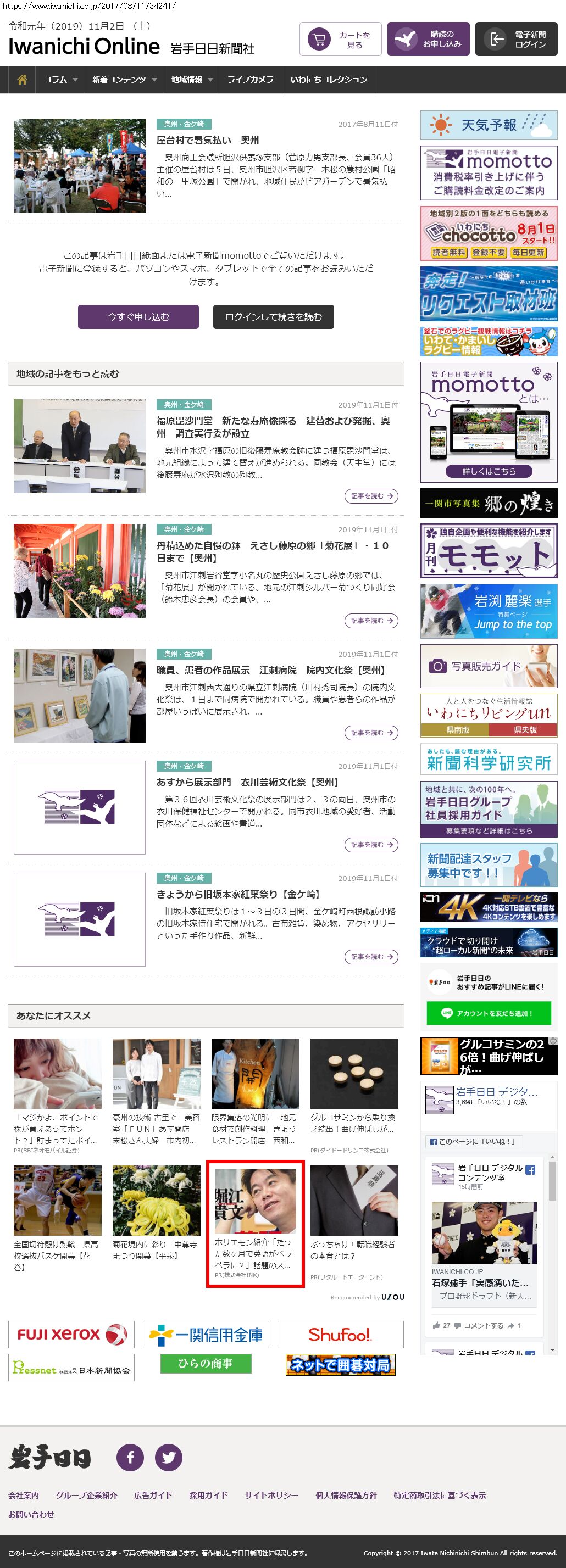Read the 福原毘沙門堂 article via 記事を読む
566x1568 pixels.
click(x=371, y=496)
